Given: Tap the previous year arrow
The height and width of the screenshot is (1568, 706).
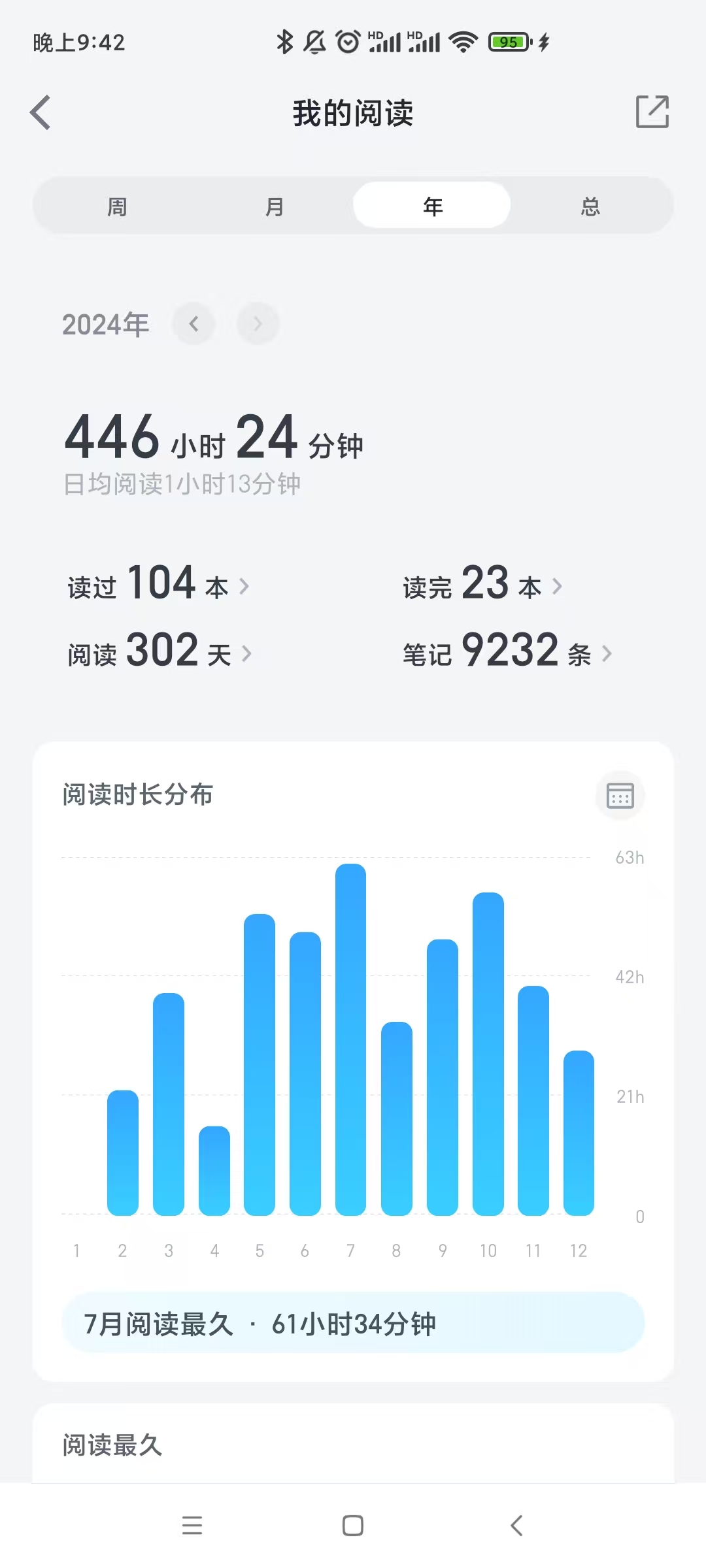Looking at the screenshot, I should pos(193,323).
